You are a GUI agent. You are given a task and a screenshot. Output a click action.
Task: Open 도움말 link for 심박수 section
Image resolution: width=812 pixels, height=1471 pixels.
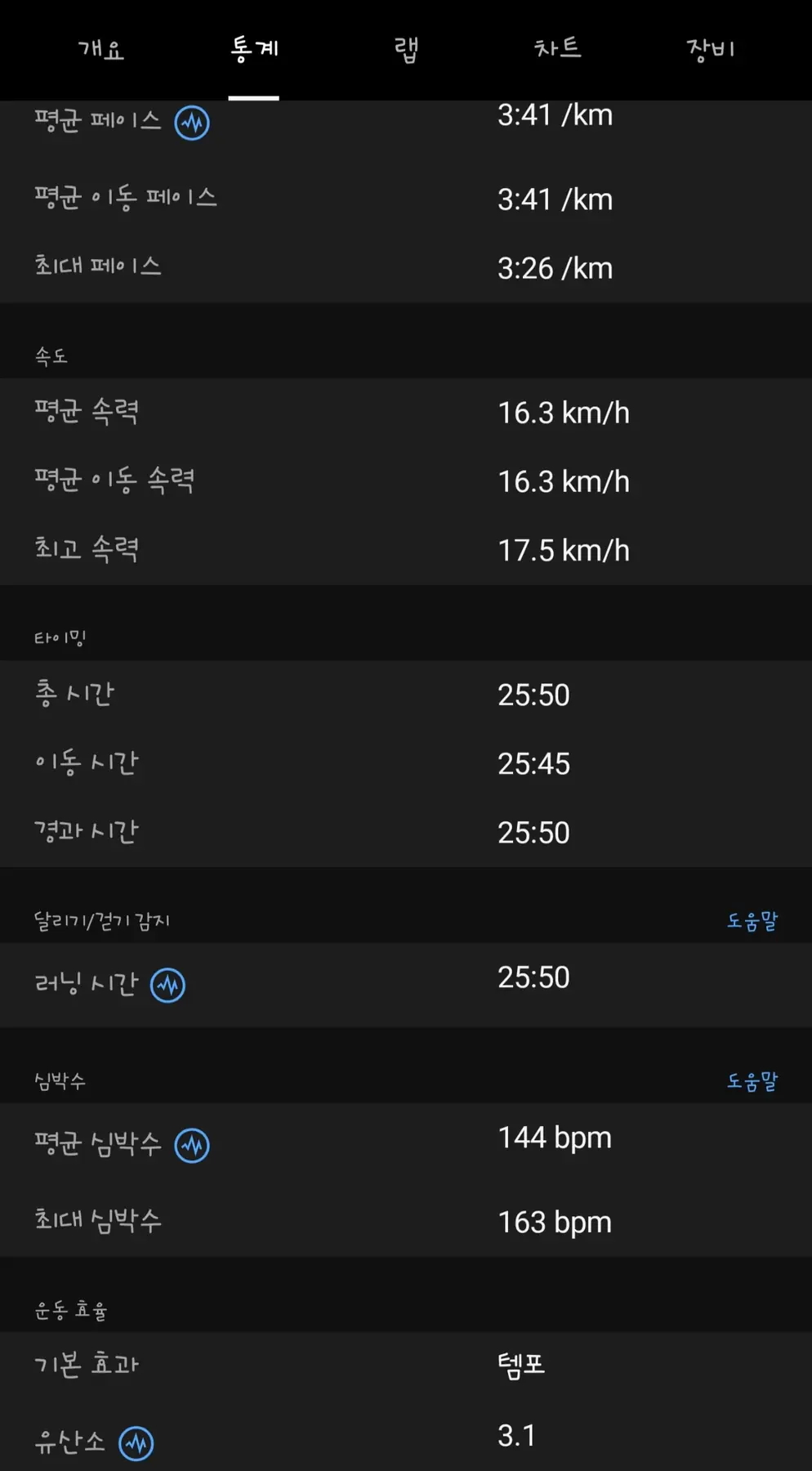[752, 1081]
